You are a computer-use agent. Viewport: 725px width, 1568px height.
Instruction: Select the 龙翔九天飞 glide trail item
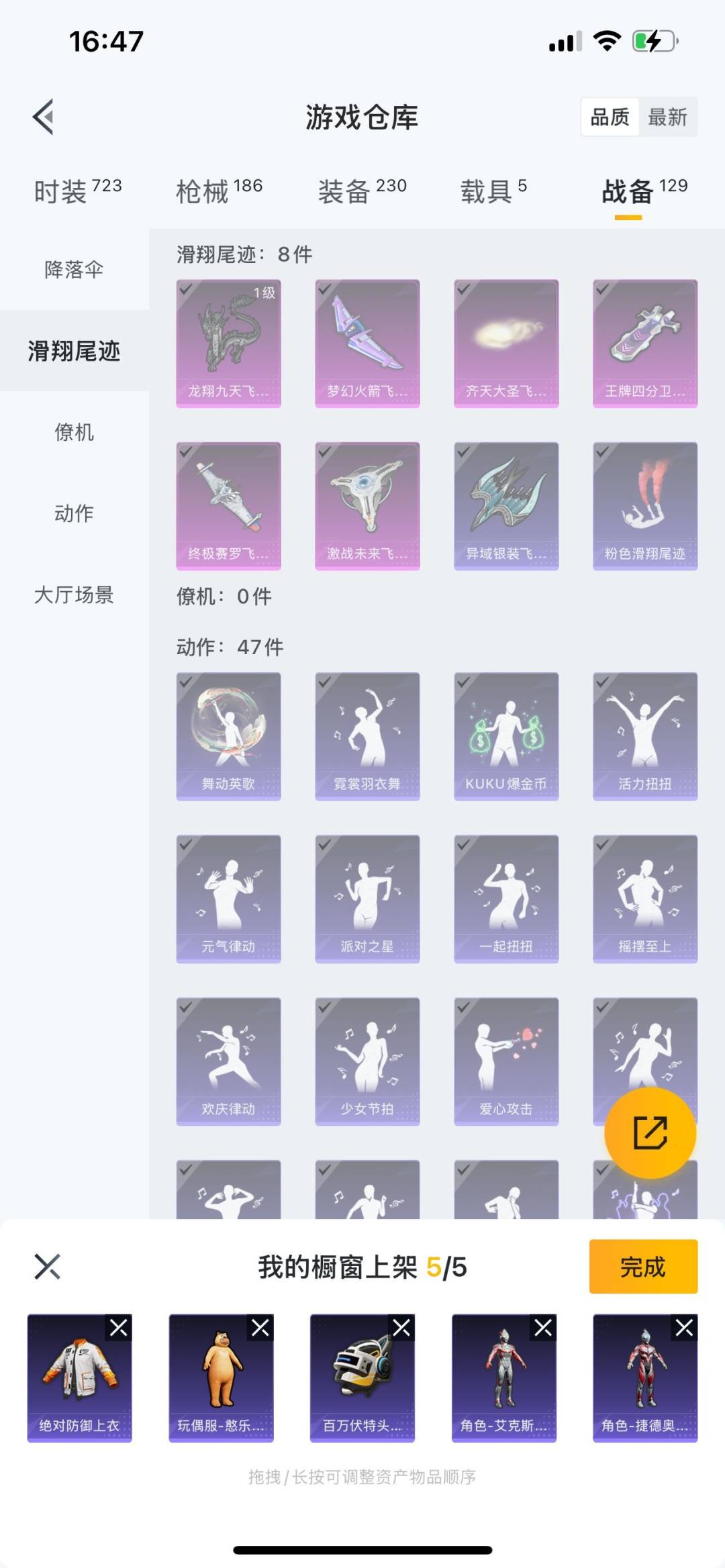228,343
